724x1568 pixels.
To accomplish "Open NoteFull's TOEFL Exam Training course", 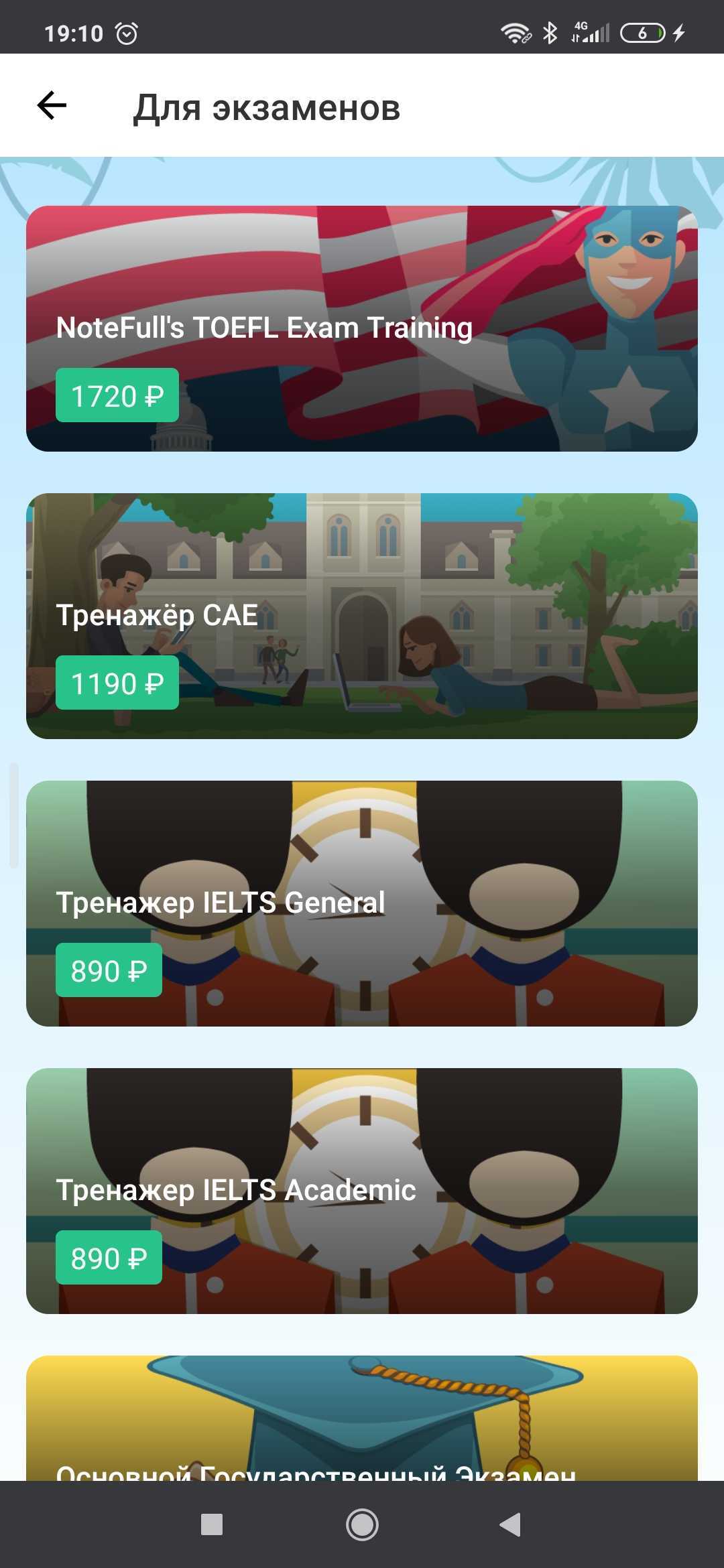I will coord(362,328).
